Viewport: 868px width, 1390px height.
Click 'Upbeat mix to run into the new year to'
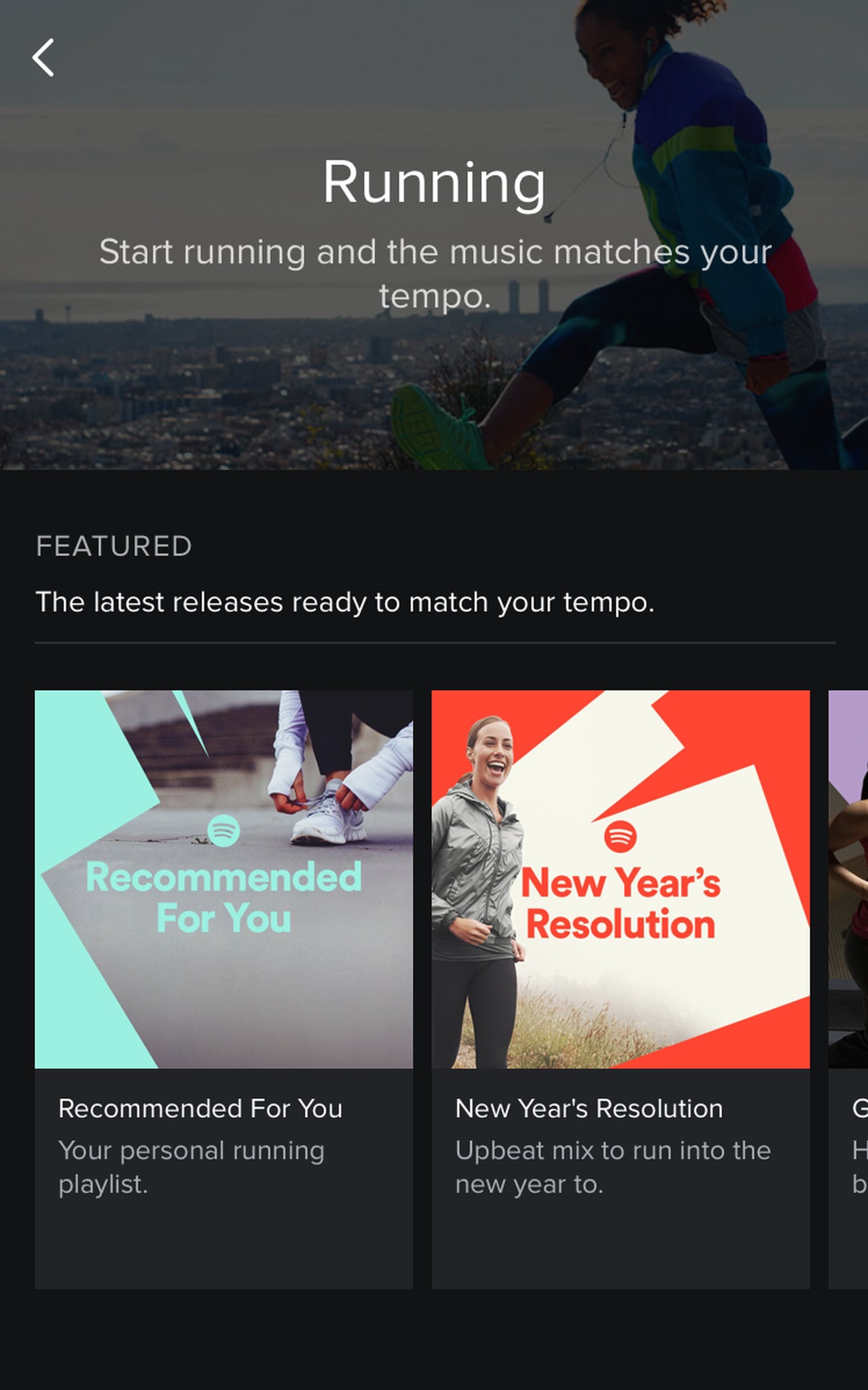[x=613, y=1167]
